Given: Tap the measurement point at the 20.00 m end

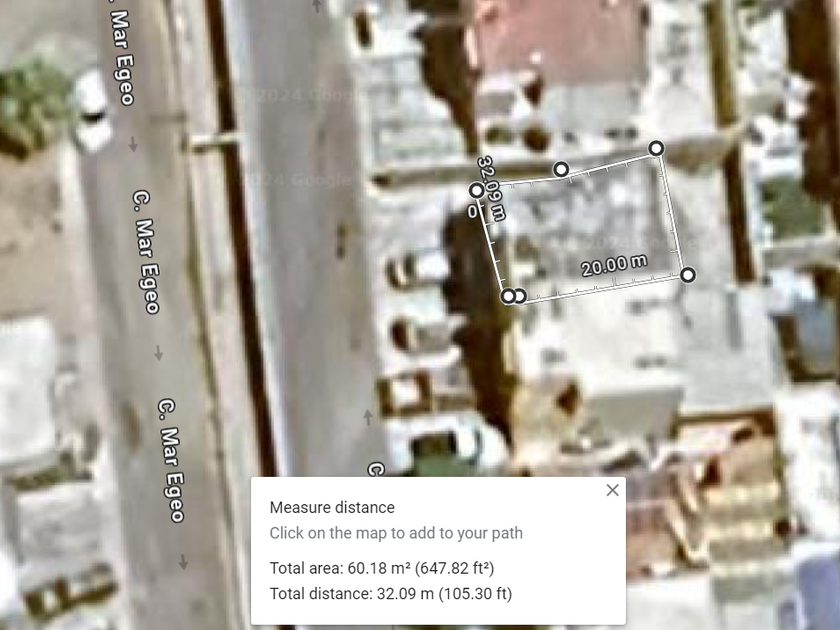Looking at the screenshot, I should coord(688,274).
